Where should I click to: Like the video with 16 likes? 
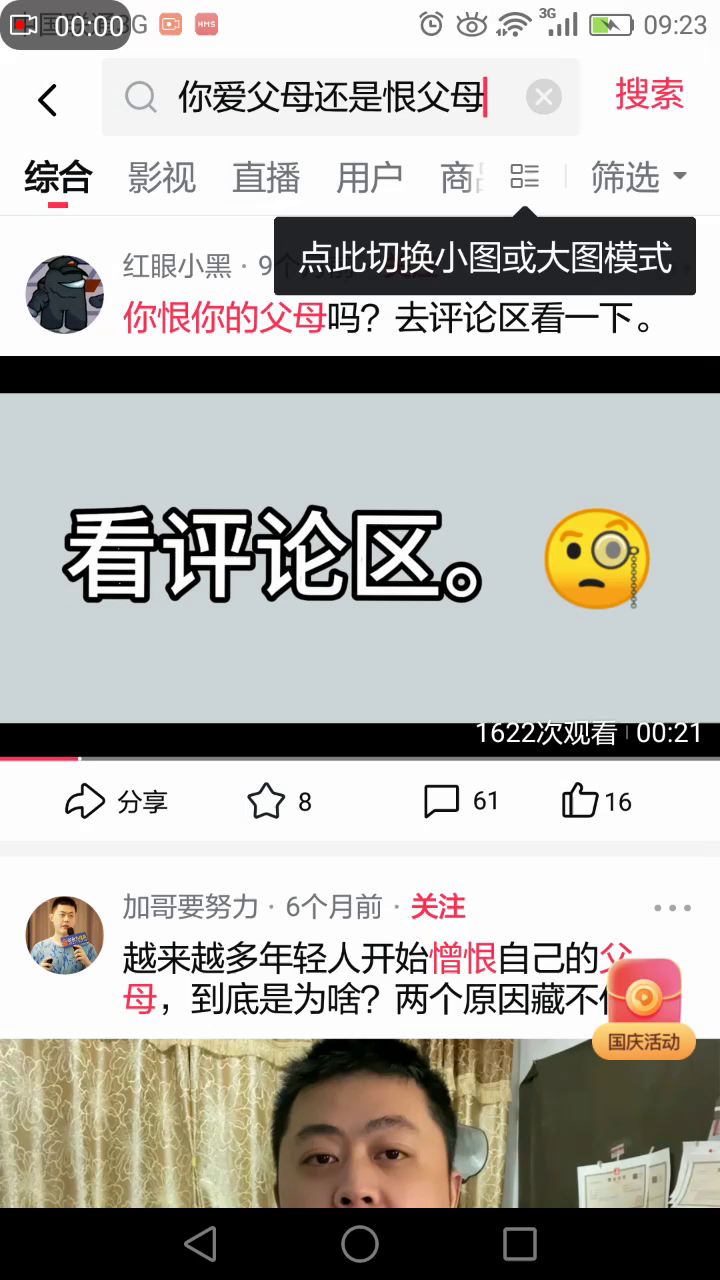[x=596, y=801]
